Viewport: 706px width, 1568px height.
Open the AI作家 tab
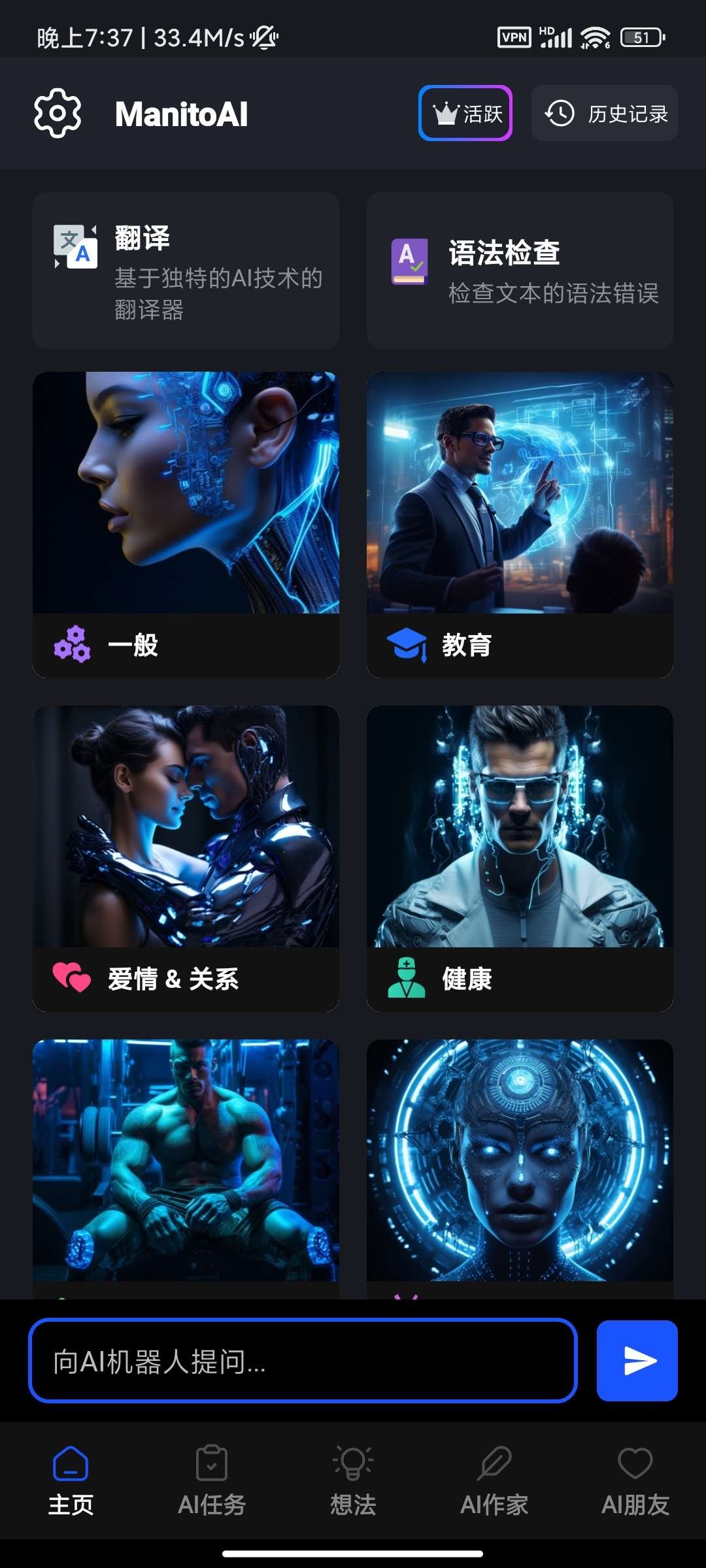pyautogui.click(x=494, y=1480)
